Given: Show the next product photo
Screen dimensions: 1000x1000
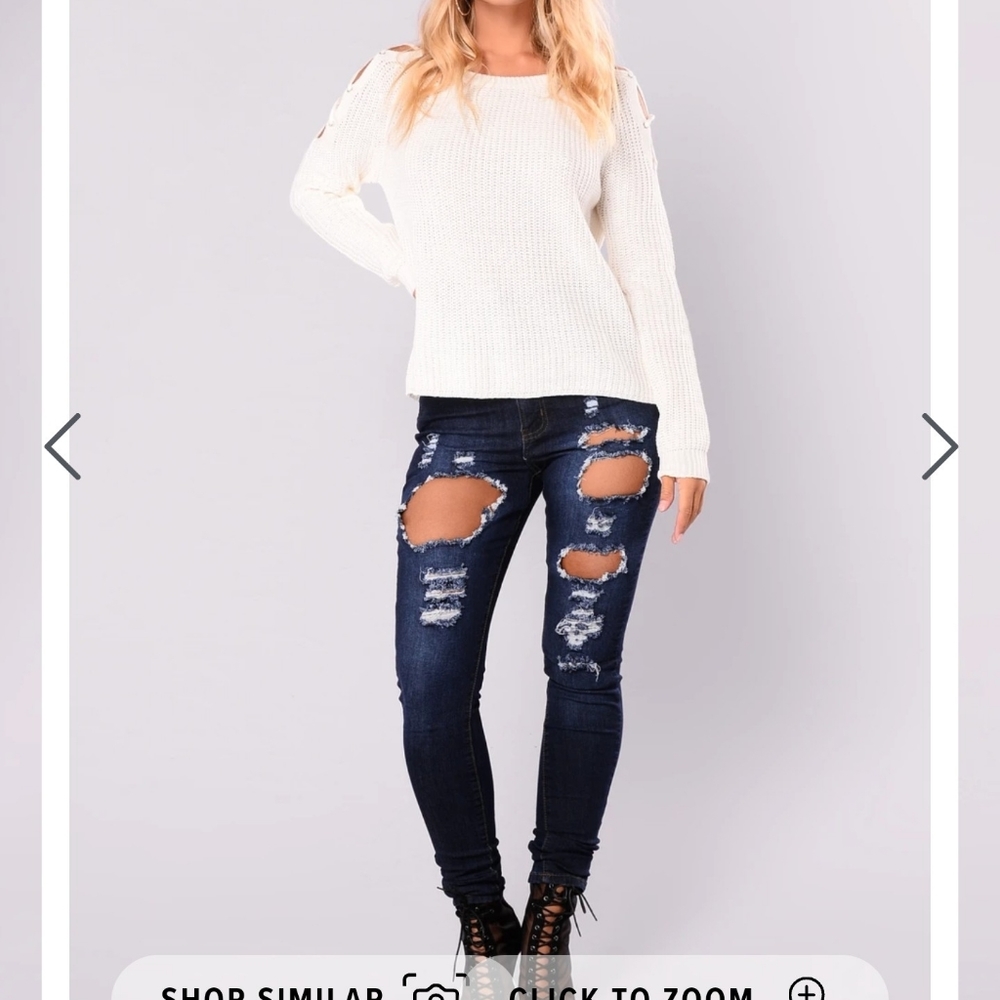Looking at the screenshot, I should click(x=938, y=447).
